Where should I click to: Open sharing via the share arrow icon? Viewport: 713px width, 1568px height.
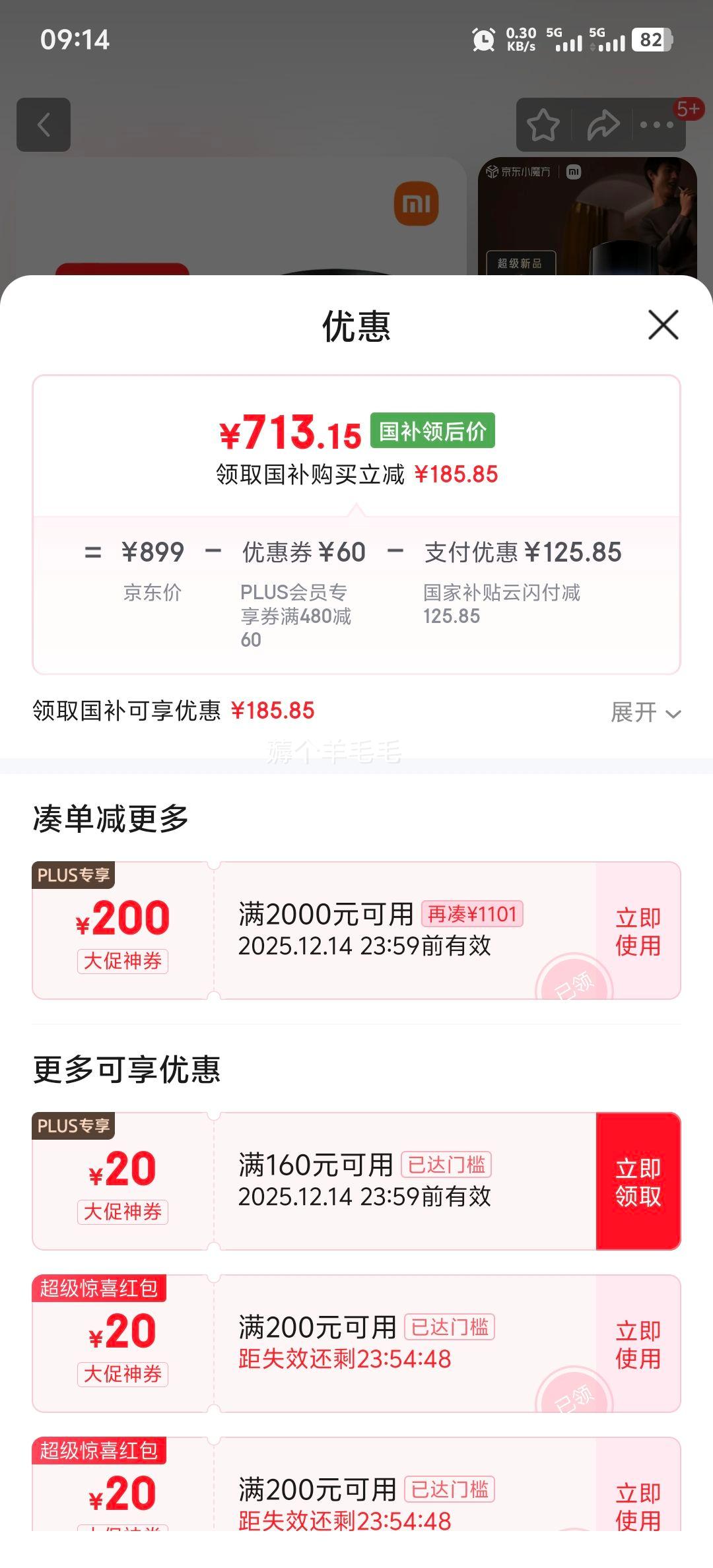602,125
